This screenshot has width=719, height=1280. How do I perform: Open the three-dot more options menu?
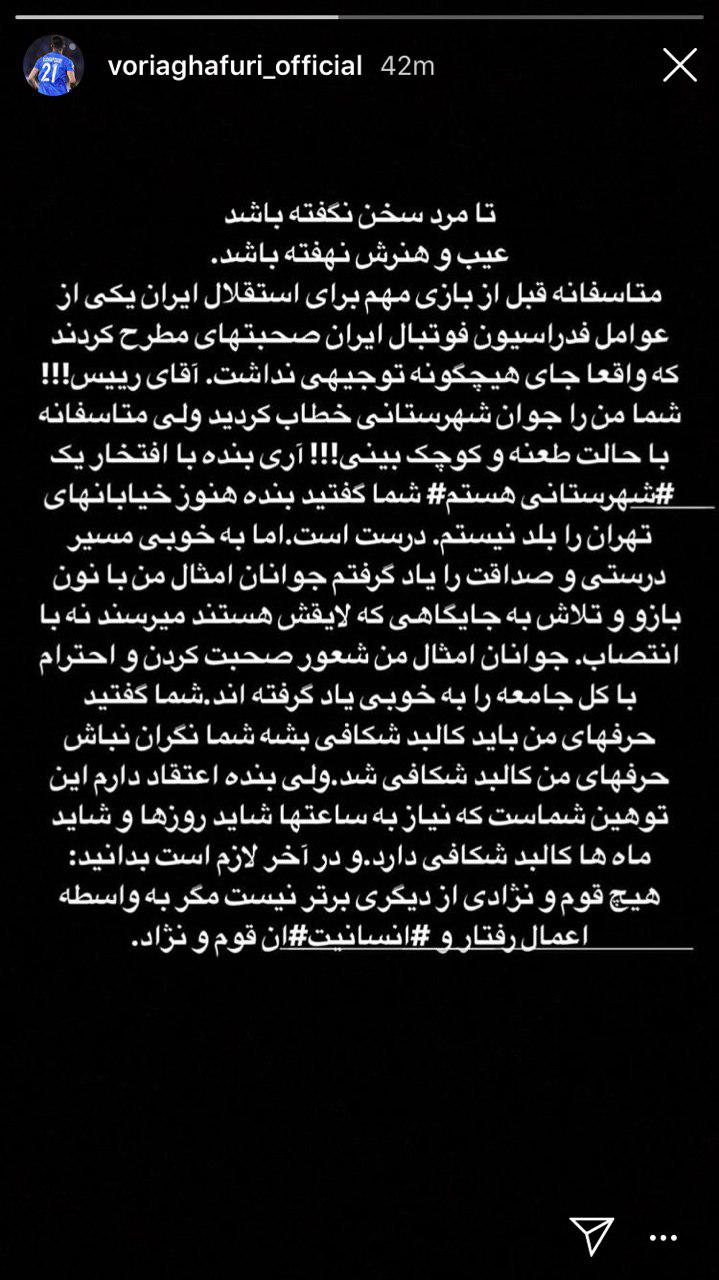tap(664, 1238)
